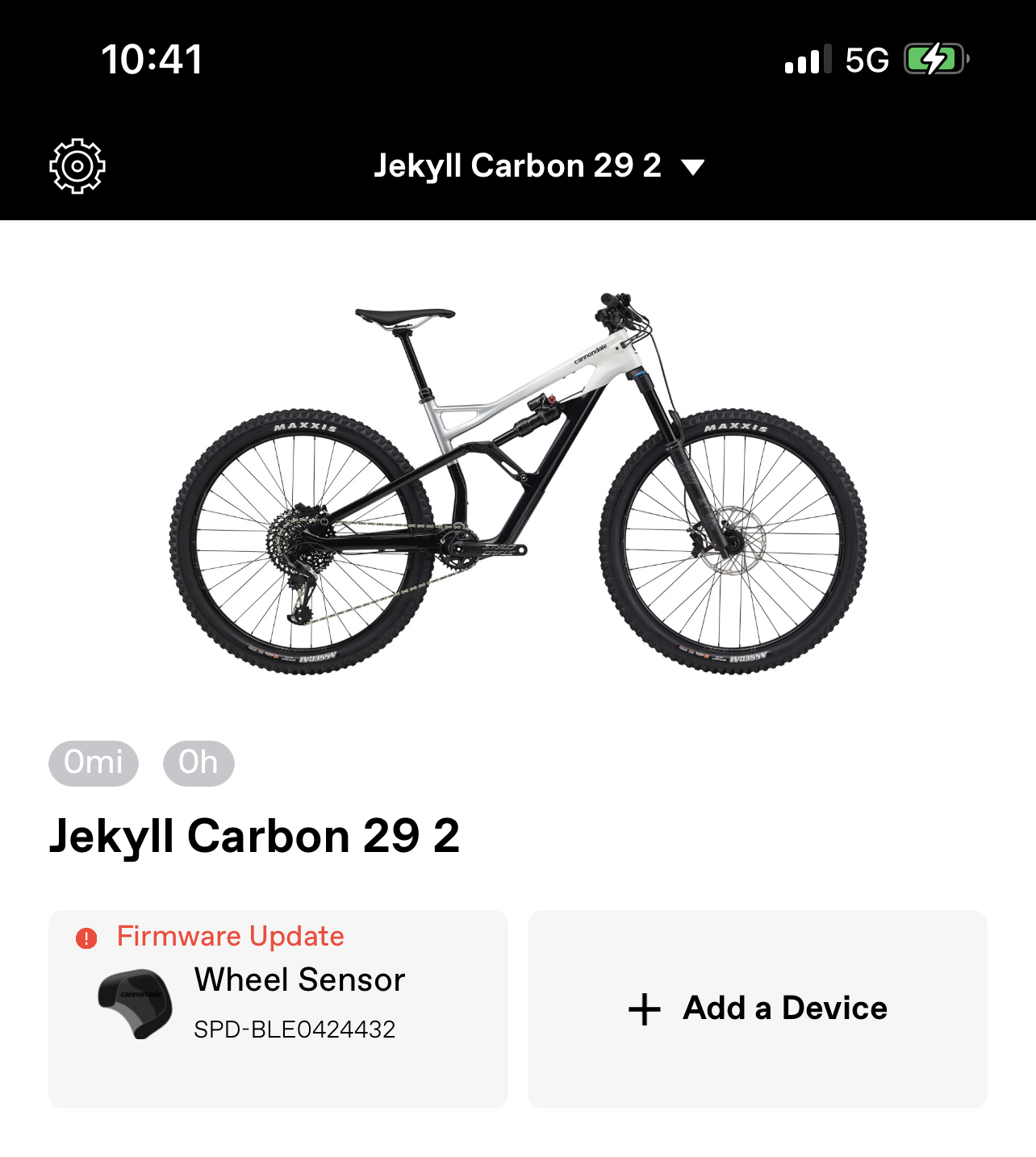Open the settings gear icon
The height and width of the screenshot is (1157, 1036).
(x=77, y=166)
